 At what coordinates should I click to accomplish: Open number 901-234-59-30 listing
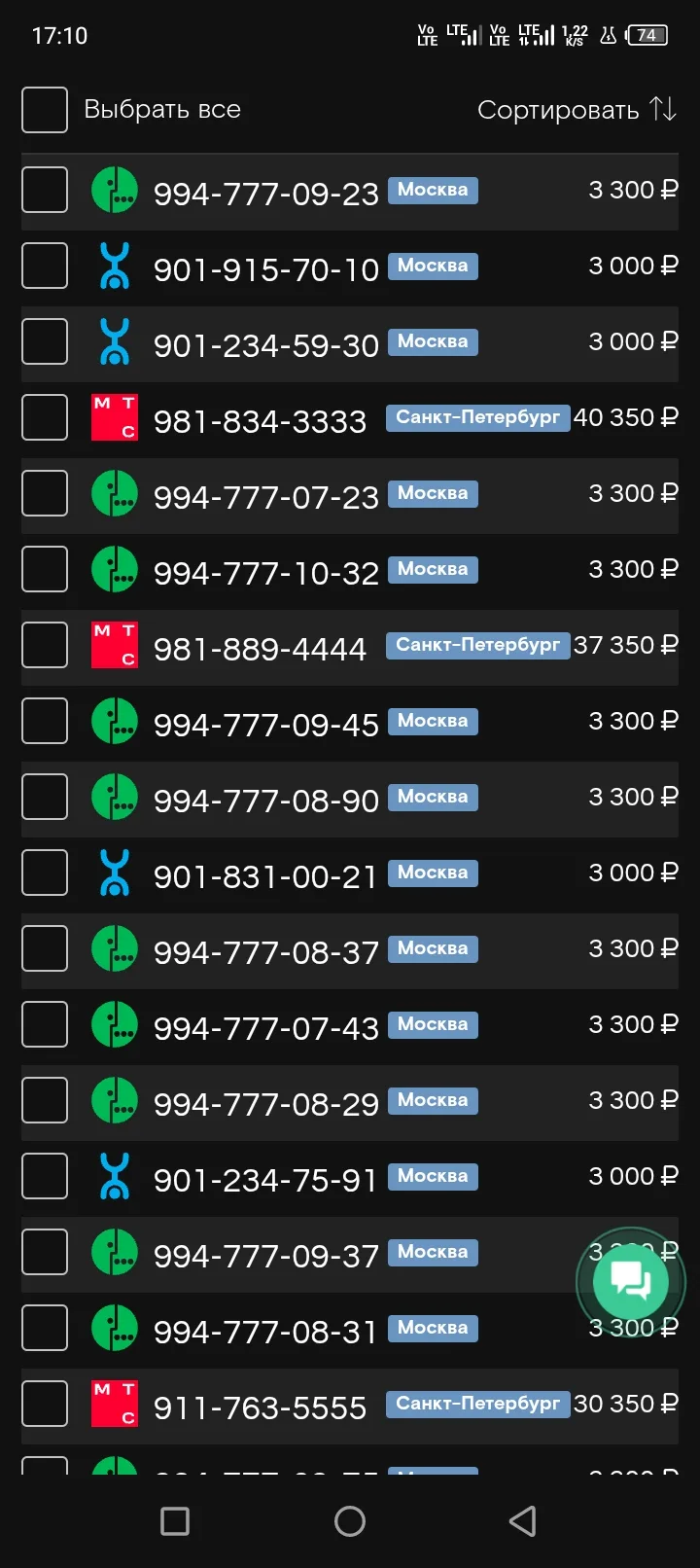[x=265, y=345]
